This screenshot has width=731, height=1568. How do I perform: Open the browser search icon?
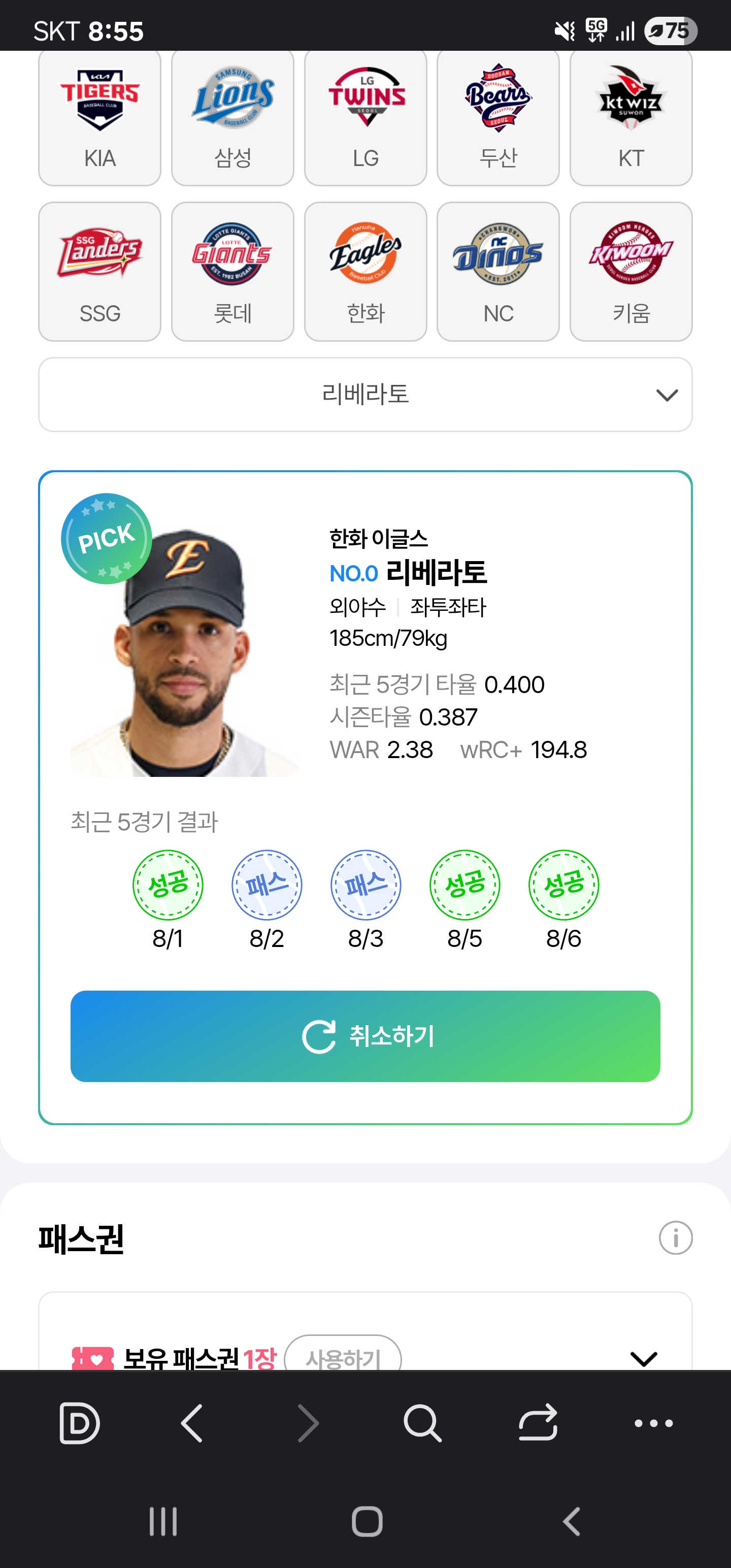click(x=422, y=1423)
